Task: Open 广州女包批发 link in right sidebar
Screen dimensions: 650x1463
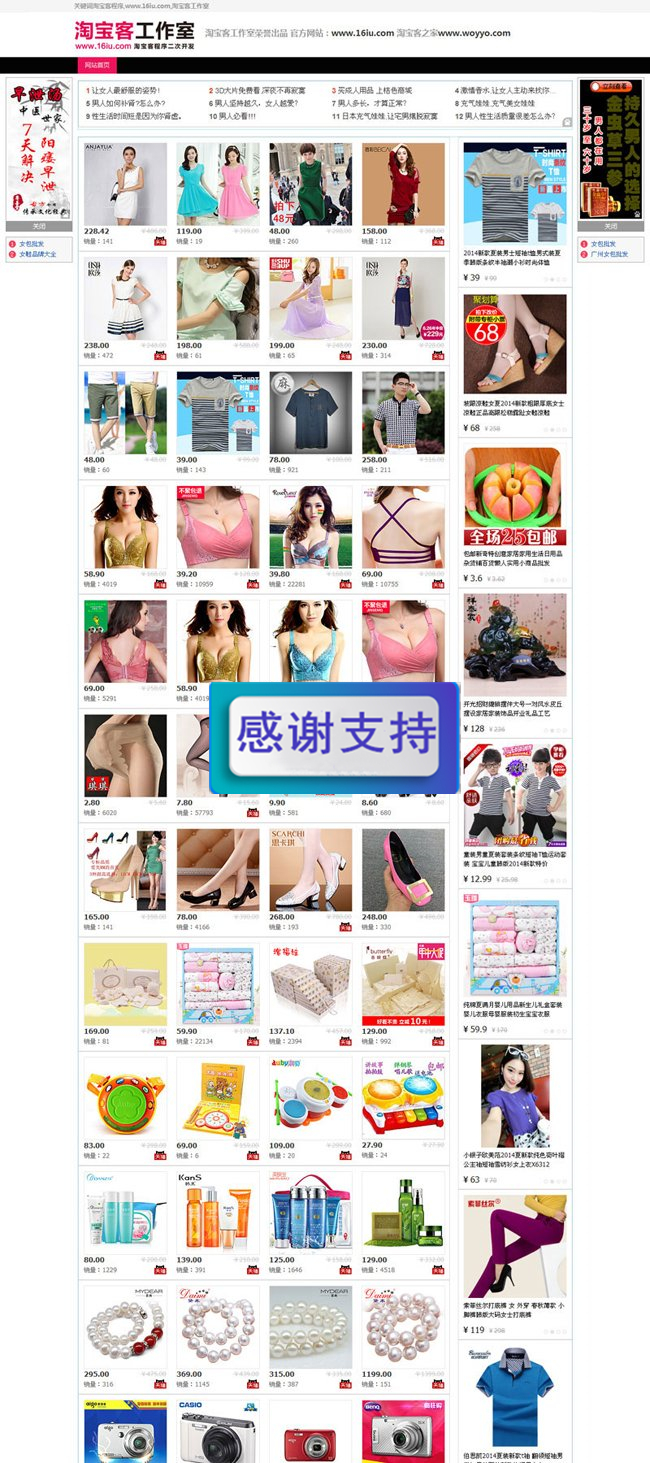Action: point(608,254)
